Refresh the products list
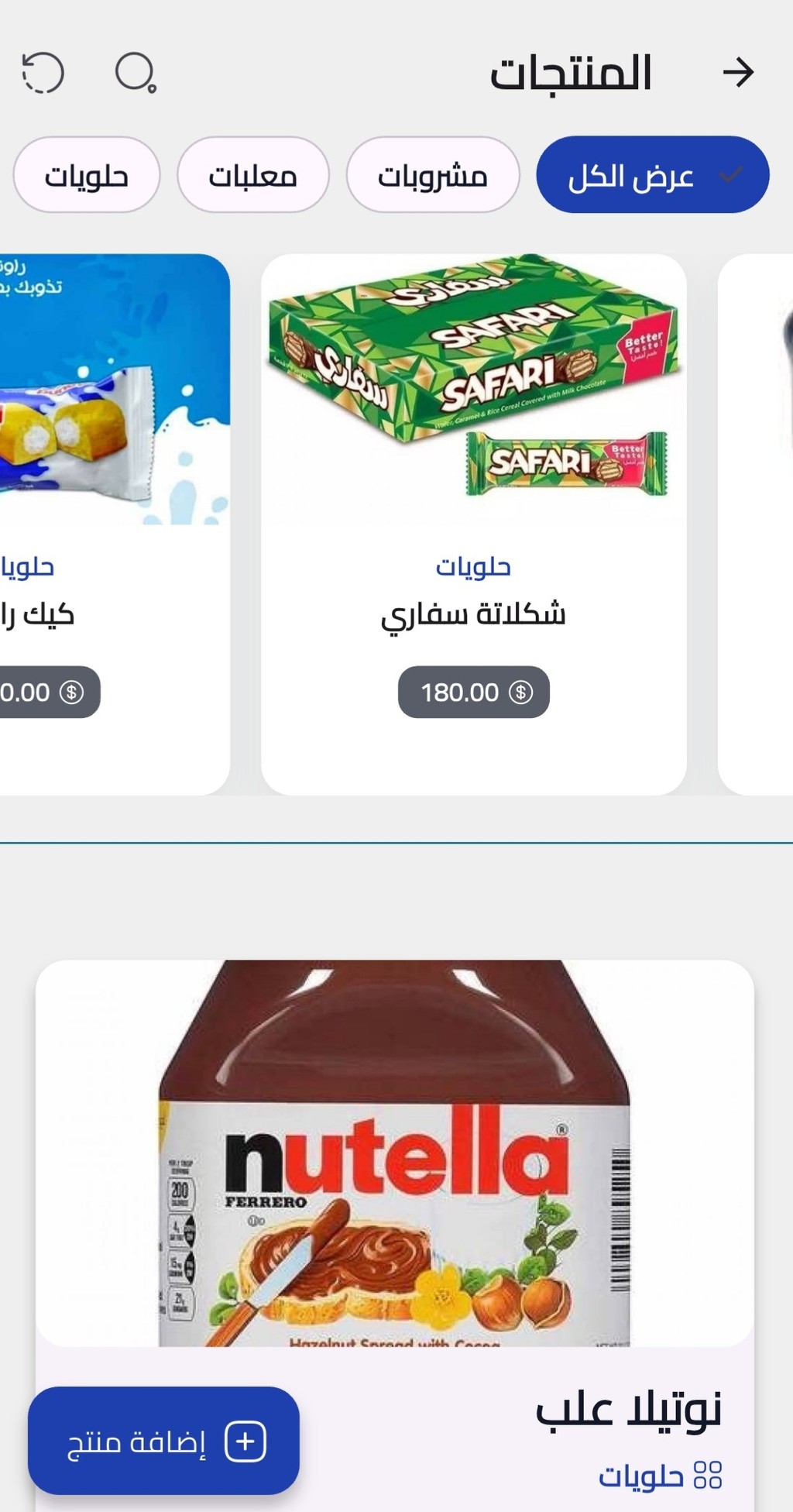 (x=43, y=74)
